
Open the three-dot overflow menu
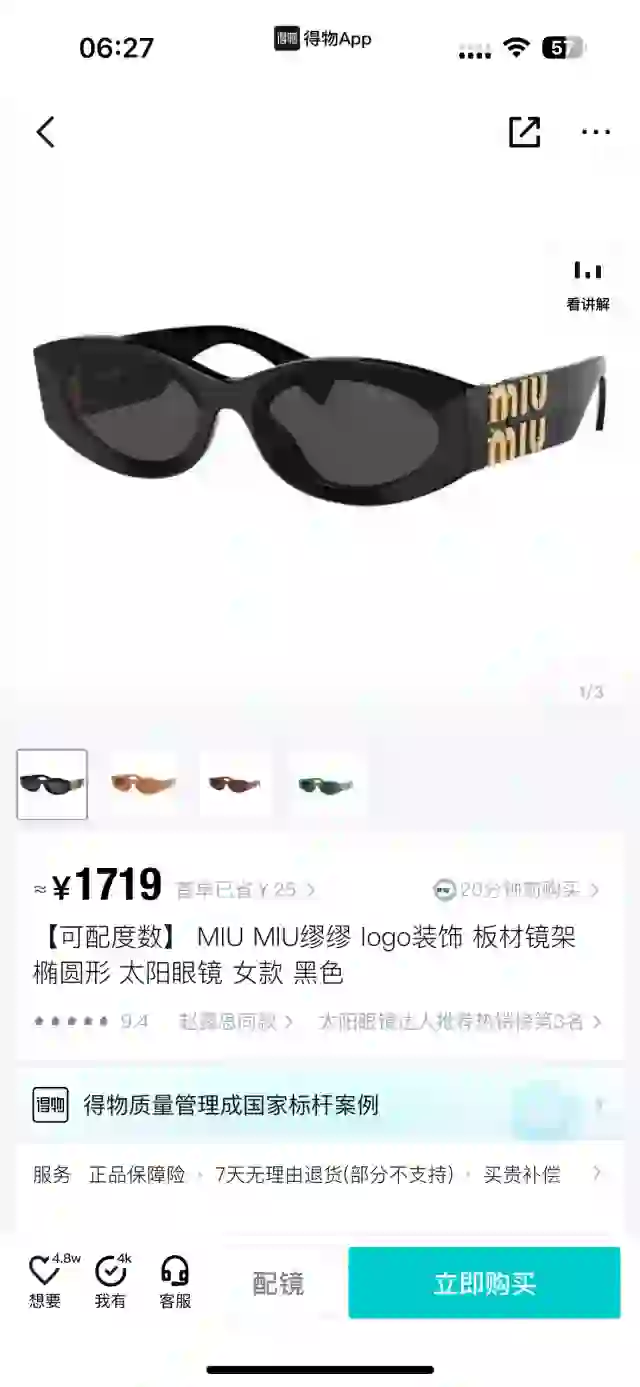tap(595, 132)
